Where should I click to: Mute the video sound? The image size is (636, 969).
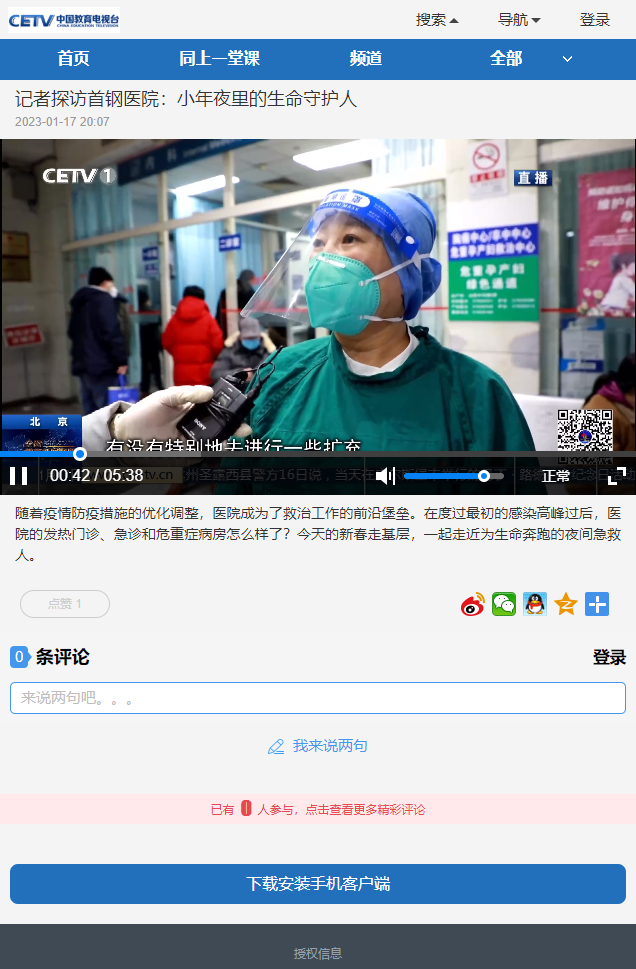point(385,476)
